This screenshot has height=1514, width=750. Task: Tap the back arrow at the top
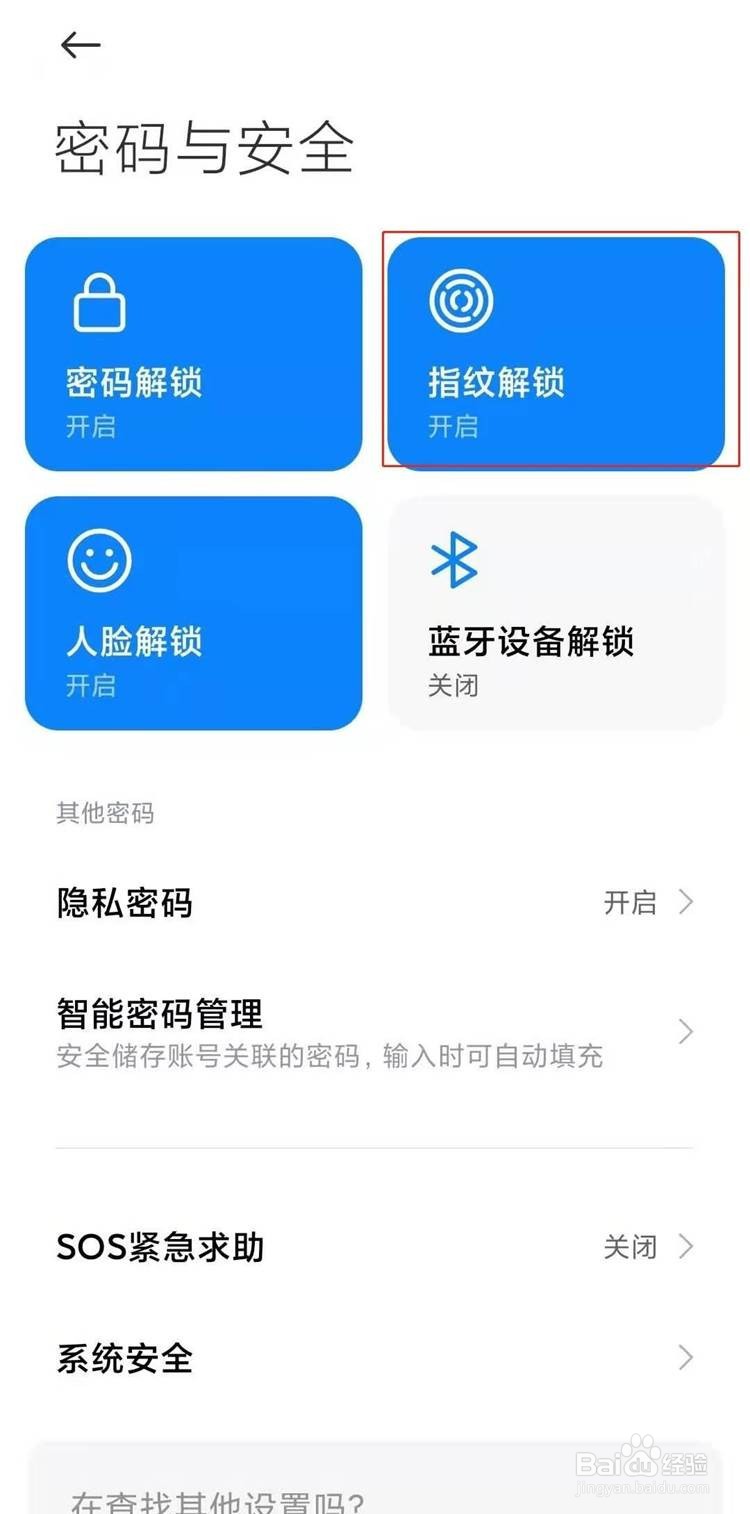click(80, 45)
